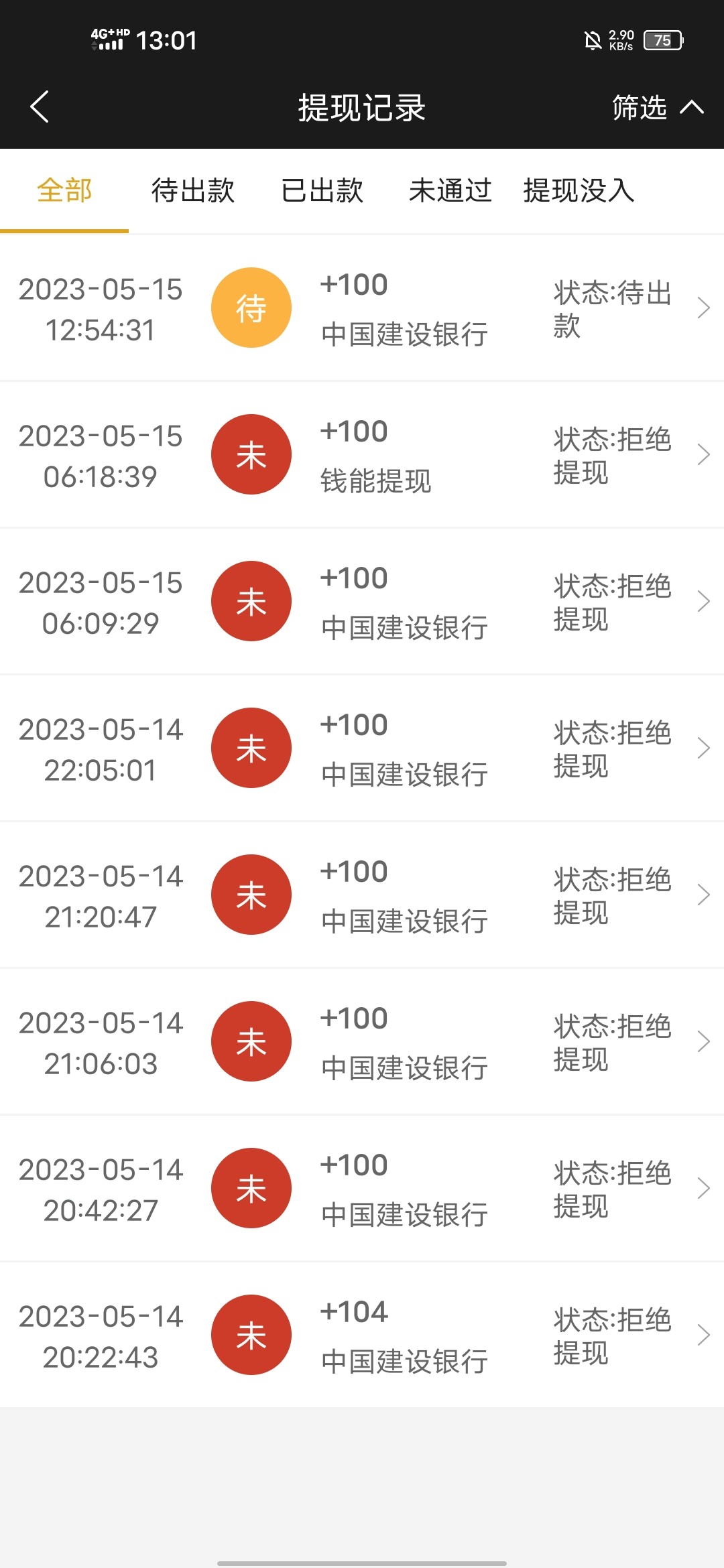Open the withdrawal record at 22:05:01

click(362, 748)
